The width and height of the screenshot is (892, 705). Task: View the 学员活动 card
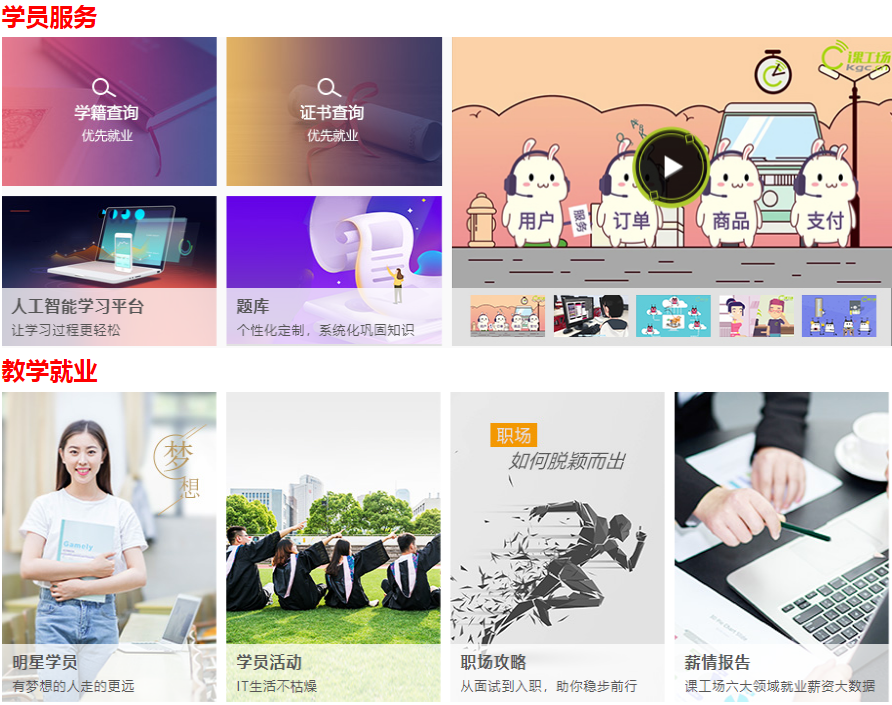click(333, 546)
